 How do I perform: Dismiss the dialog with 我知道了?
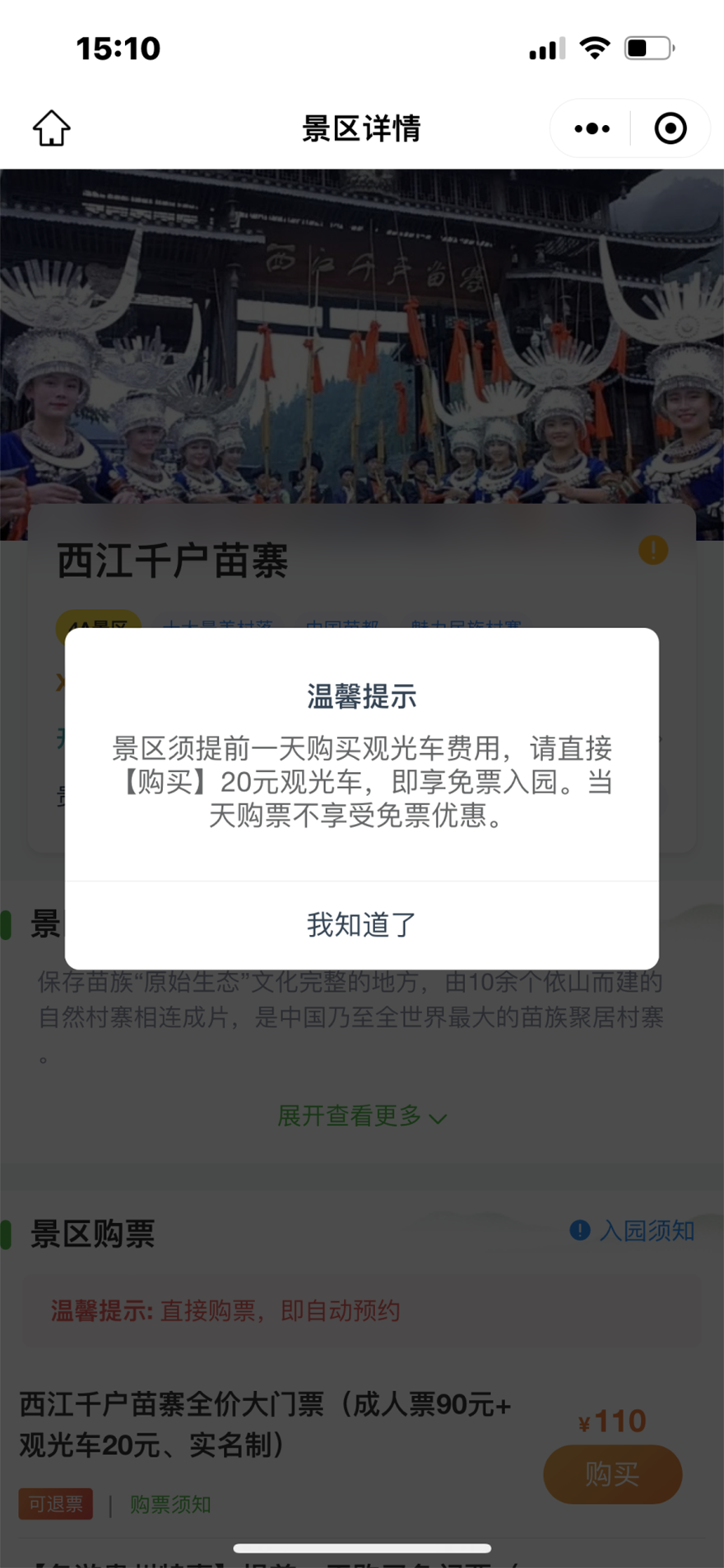click(361, 925)
